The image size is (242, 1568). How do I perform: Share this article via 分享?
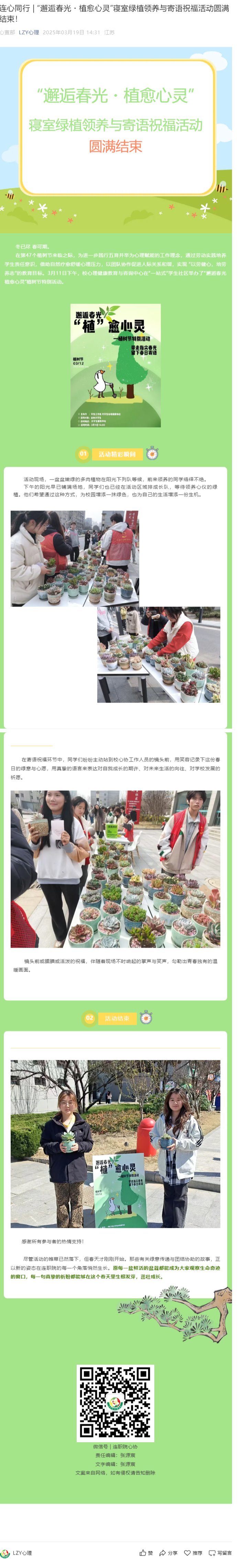point(168,1553)
